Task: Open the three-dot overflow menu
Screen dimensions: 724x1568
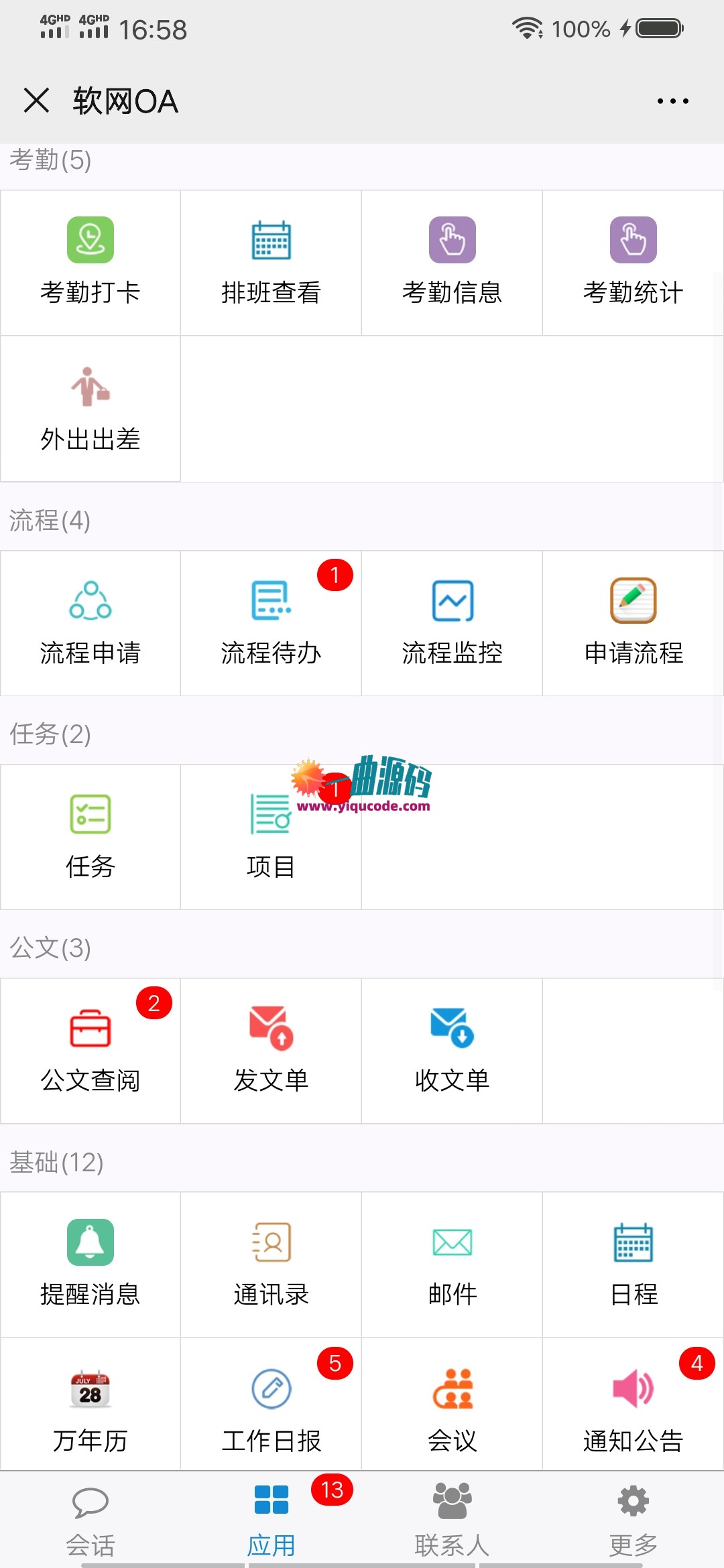Action: [x=672, y=101]
